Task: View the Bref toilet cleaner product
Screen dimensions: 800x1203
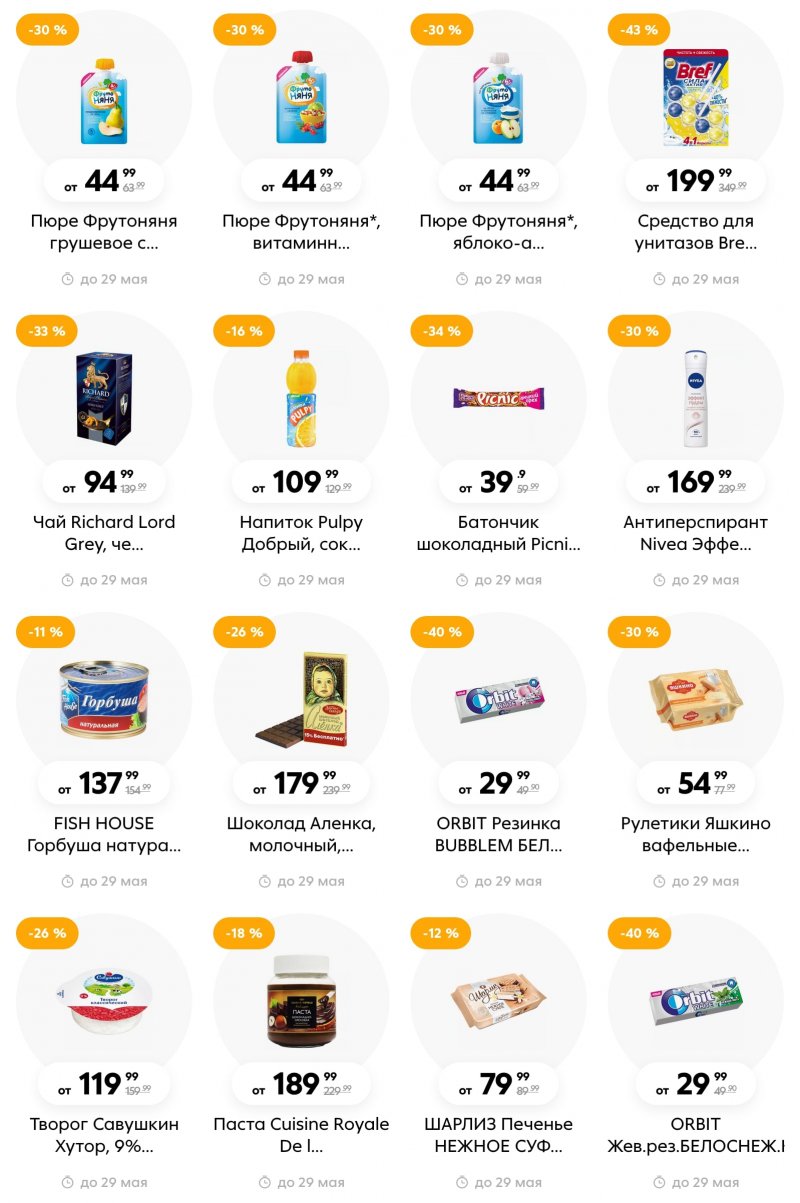Action: [695, 100]
